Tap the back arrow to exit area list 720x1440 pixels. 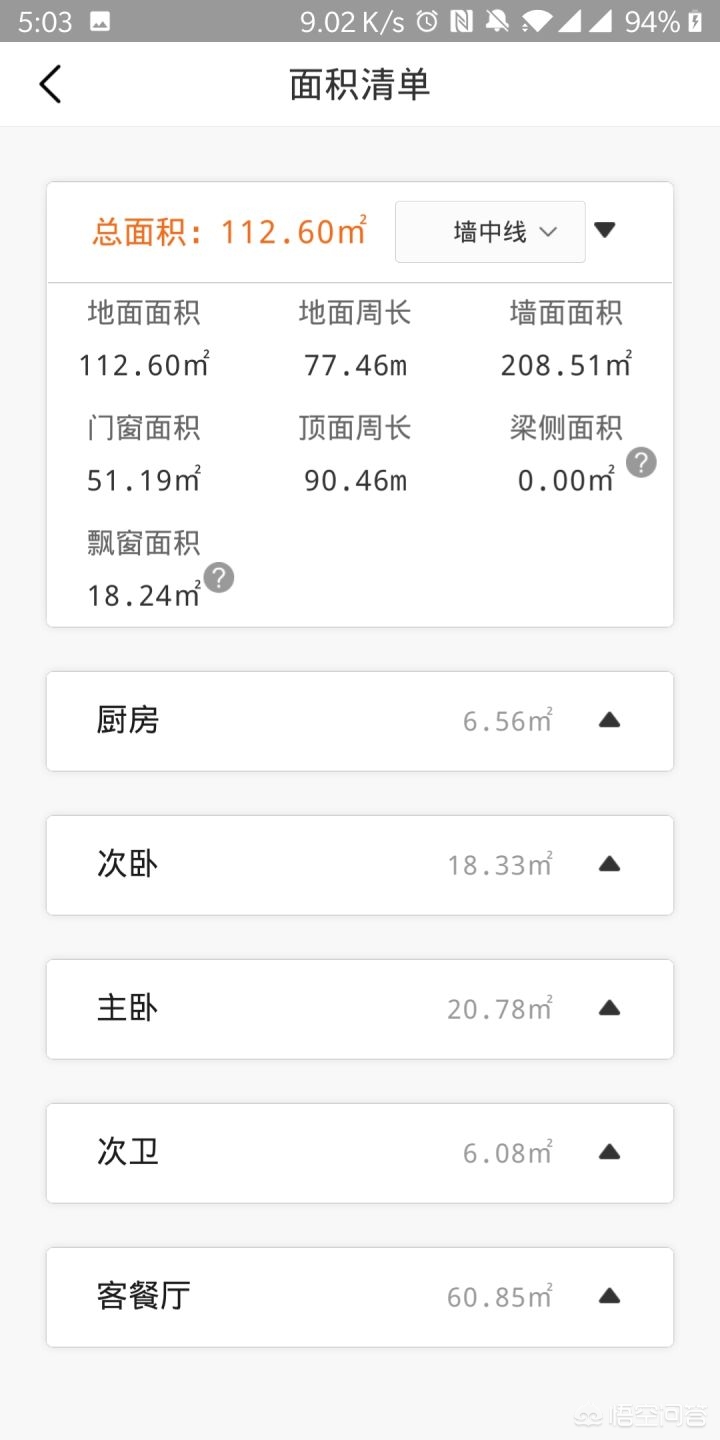(x=50, y=84)
